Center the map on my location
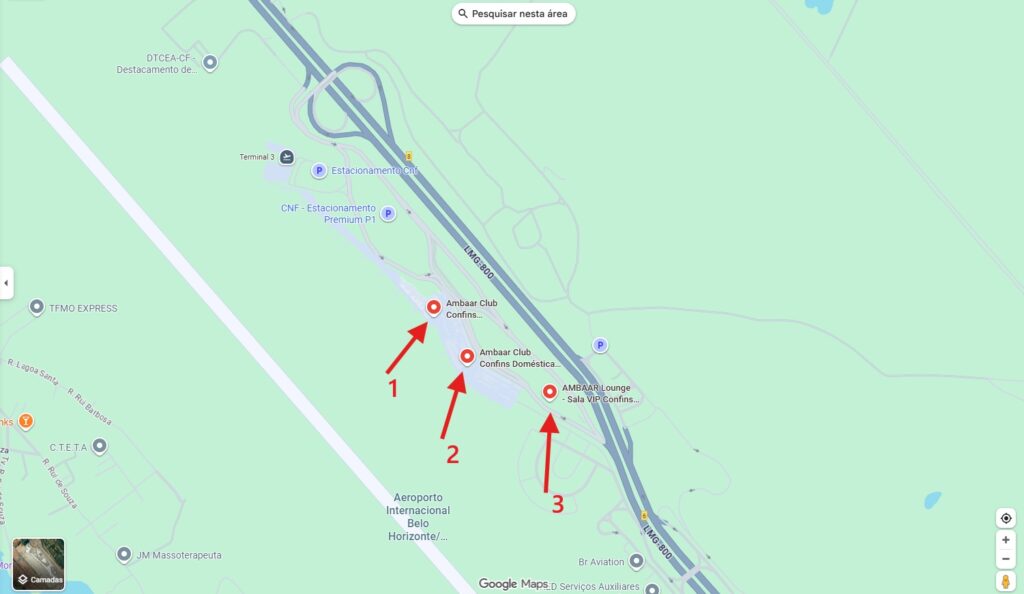 pyautogui.click(x=1005, y=518)
